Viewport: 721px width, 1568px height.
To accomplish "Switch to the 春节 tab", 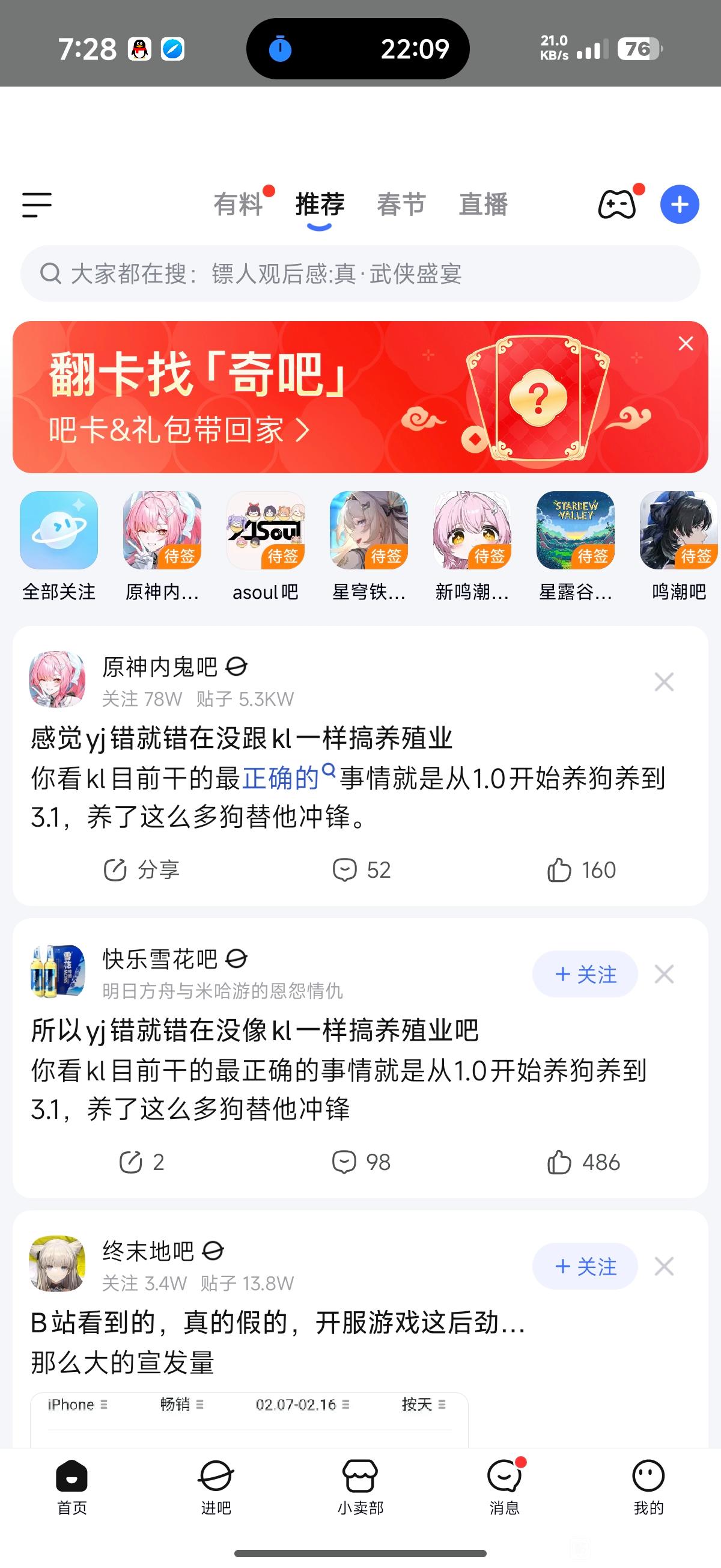I will (x=401, y=204).
